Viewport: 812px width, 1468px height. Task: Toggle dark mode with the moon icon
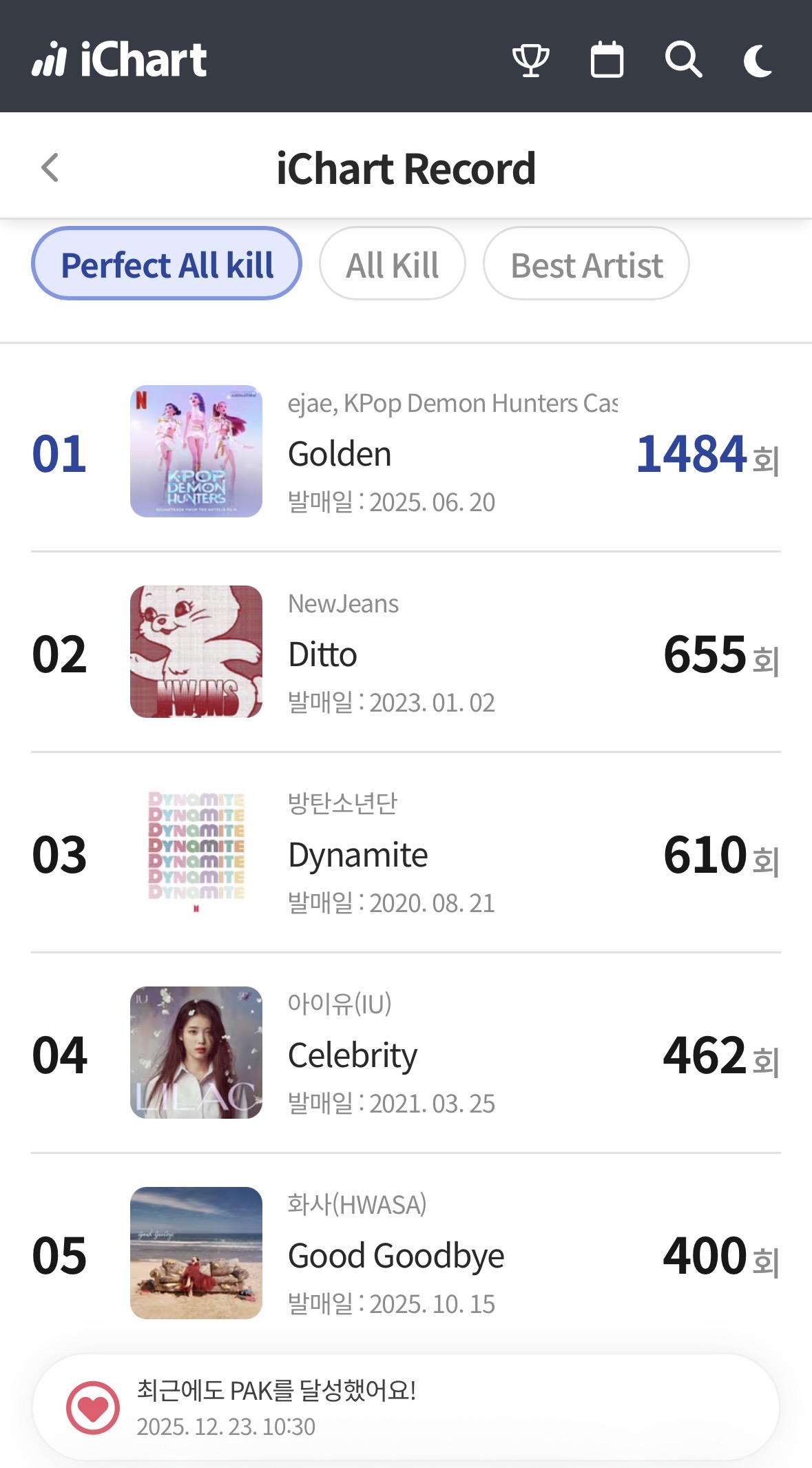point(758,60)
